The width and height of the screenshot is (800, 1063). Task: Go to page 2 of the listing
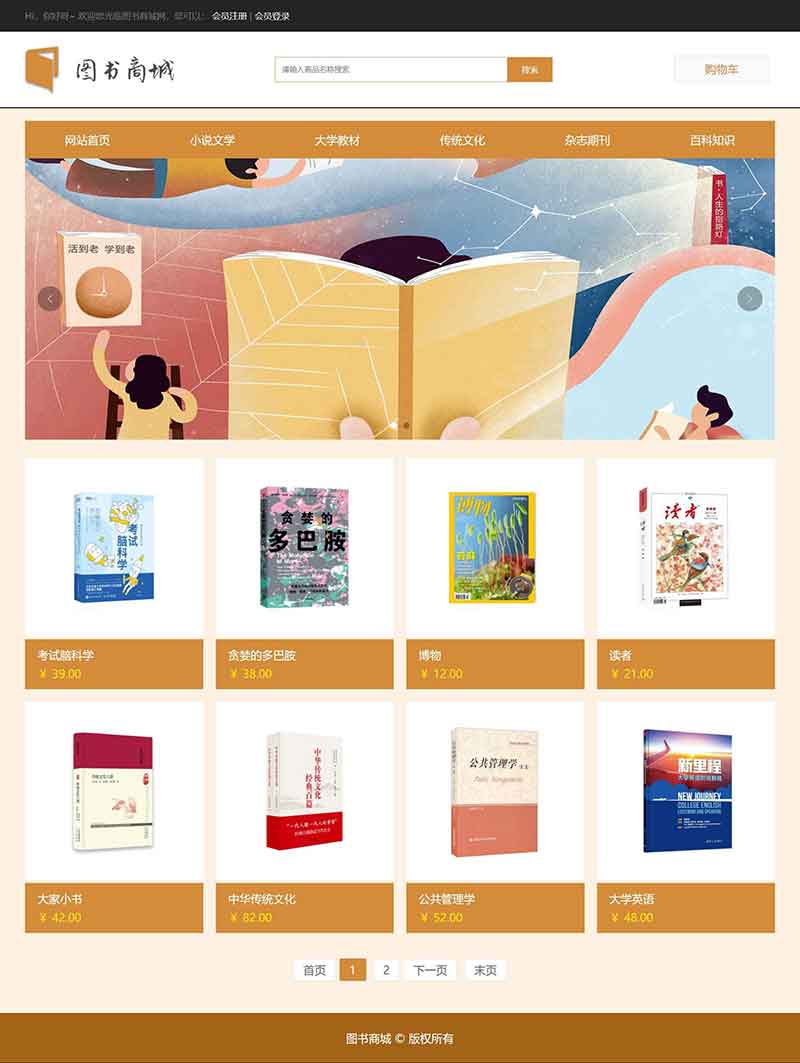[x=385, y=970]
